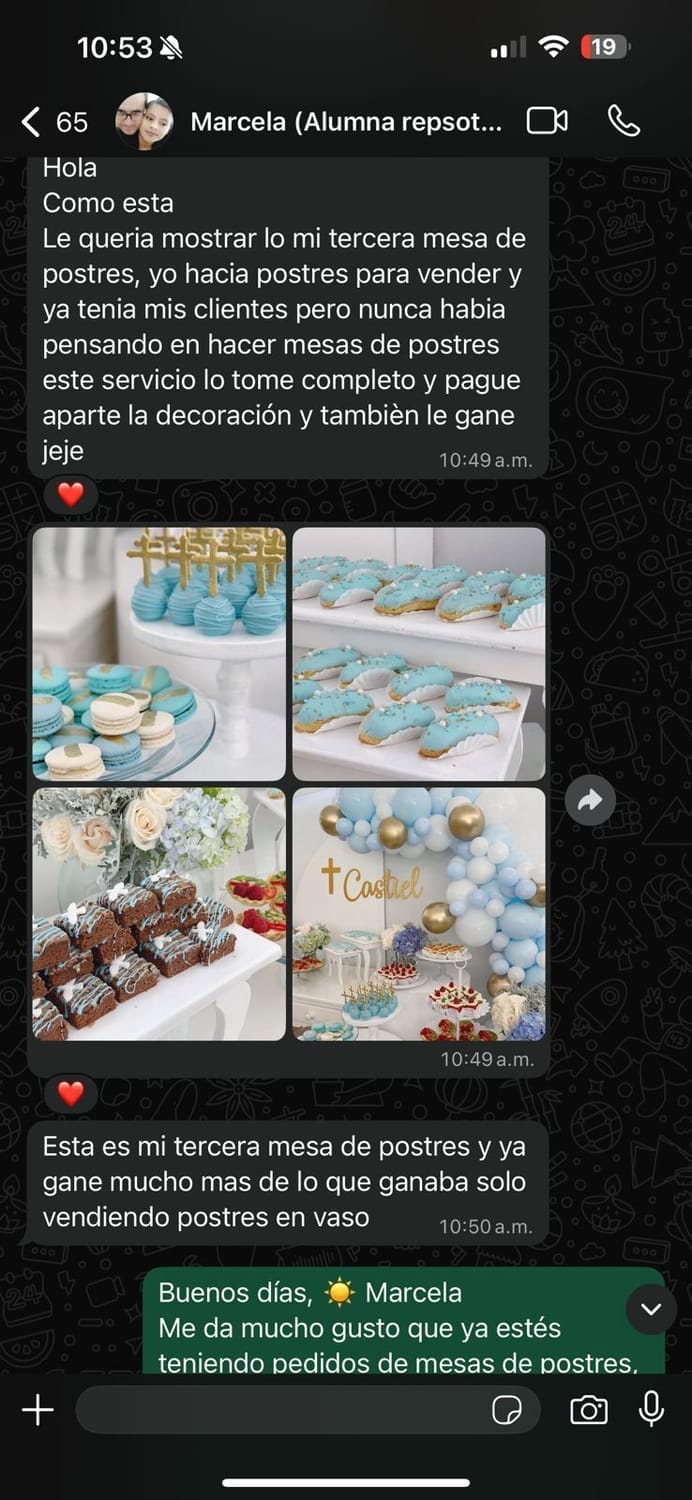Open the attachment plus menu

tap(37, 1410)
